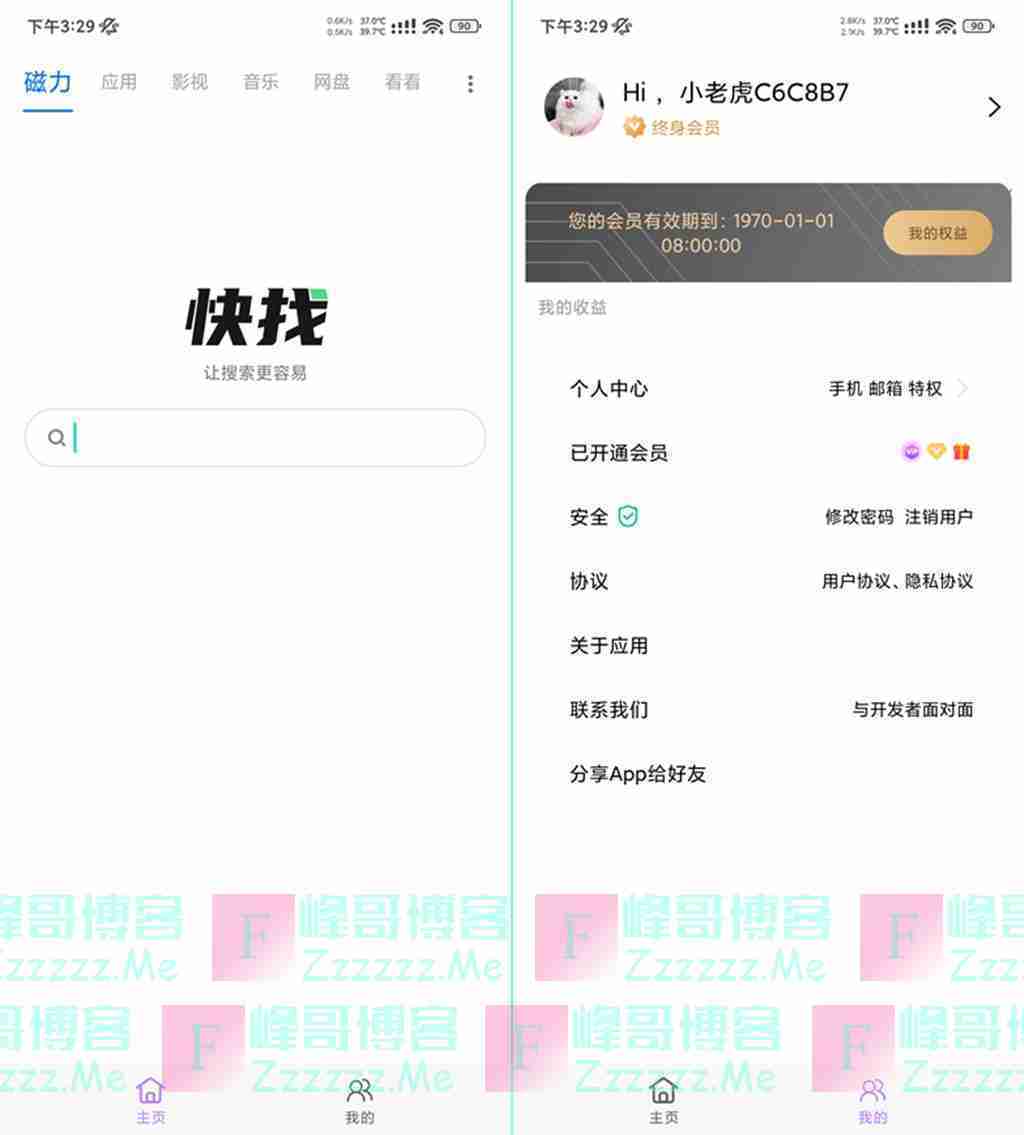
Task: Switch to the 应用 tab
Action: tap(119, 83)
